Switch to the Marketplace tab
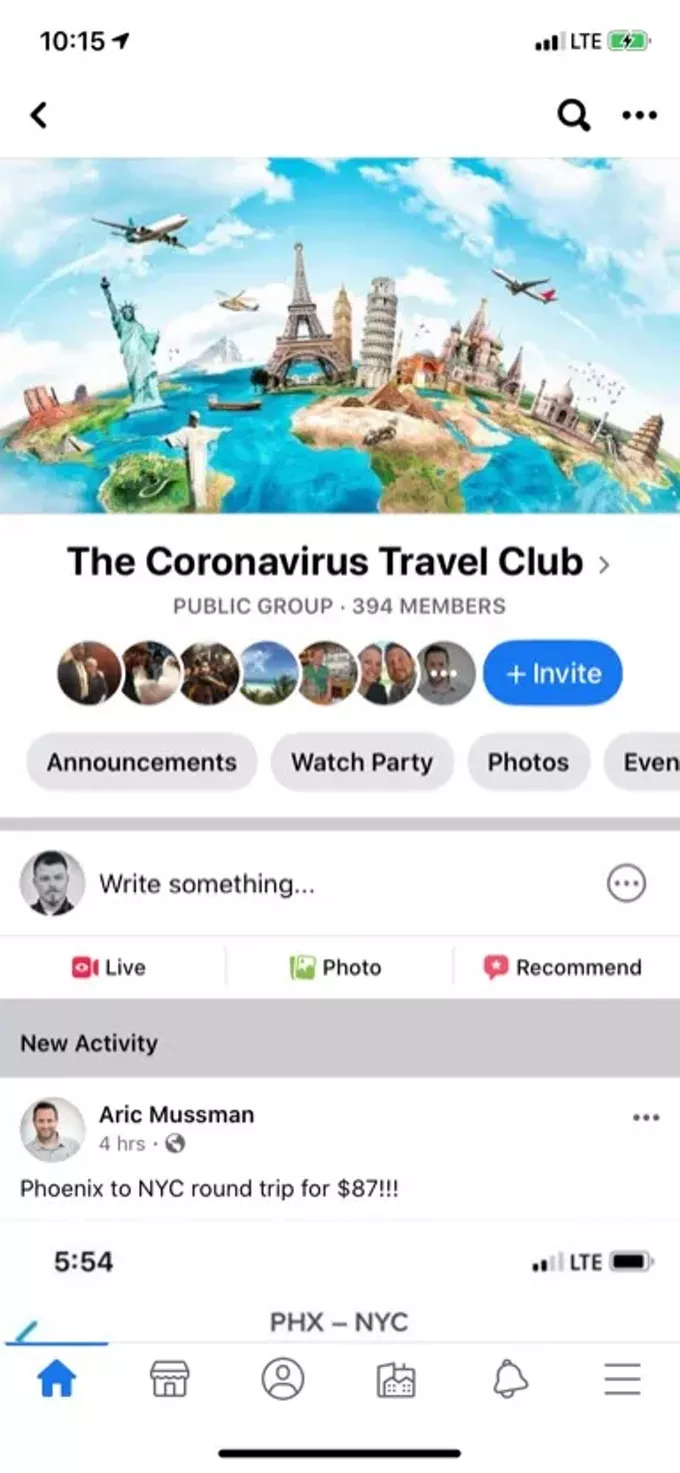This screenshot has height=1473, width=680. tap(169, 1380)
